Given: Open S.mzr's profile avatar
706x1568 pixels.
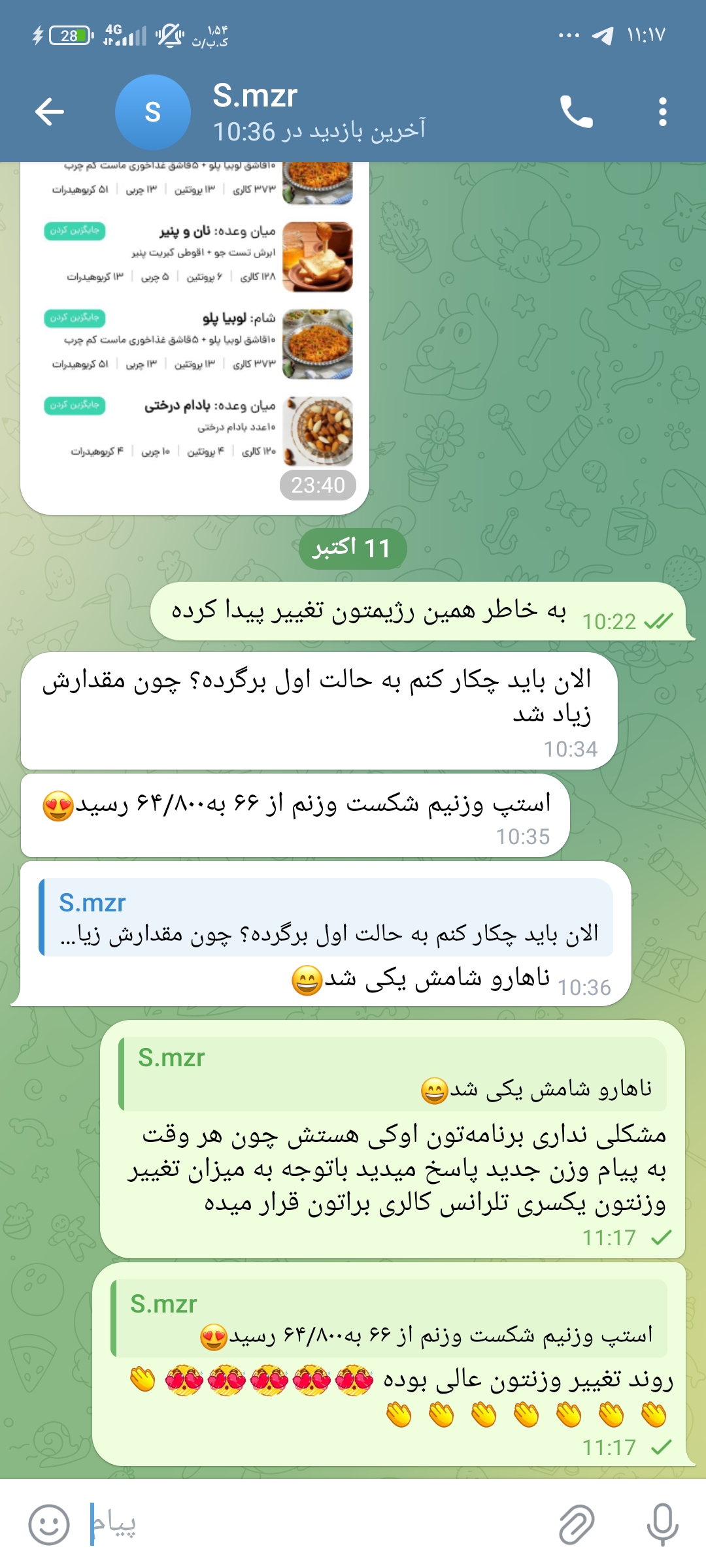Looking at the screenshot, I should pyautogui.click(x=152, y=112).
